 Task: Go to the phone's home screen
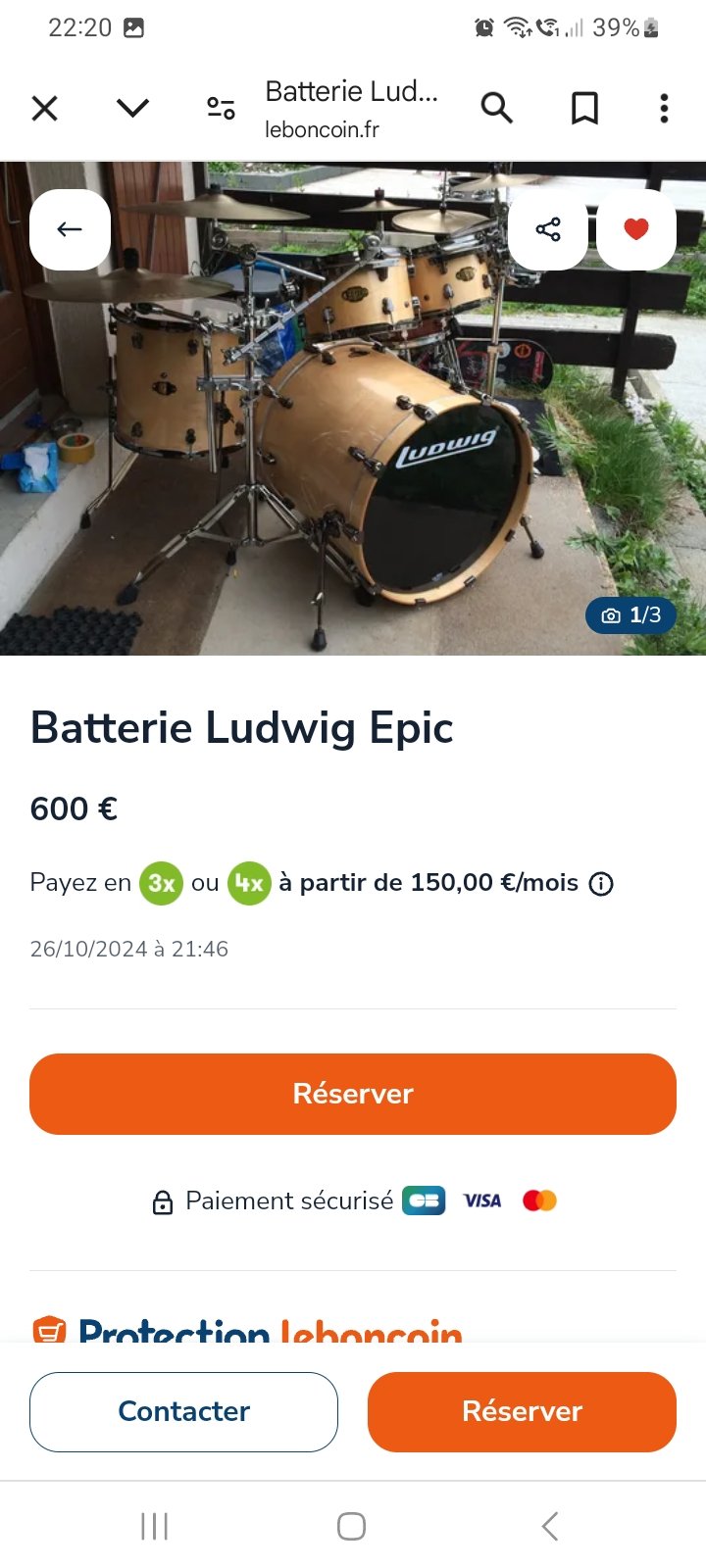pyautogui.click(x=351, y=1526)
